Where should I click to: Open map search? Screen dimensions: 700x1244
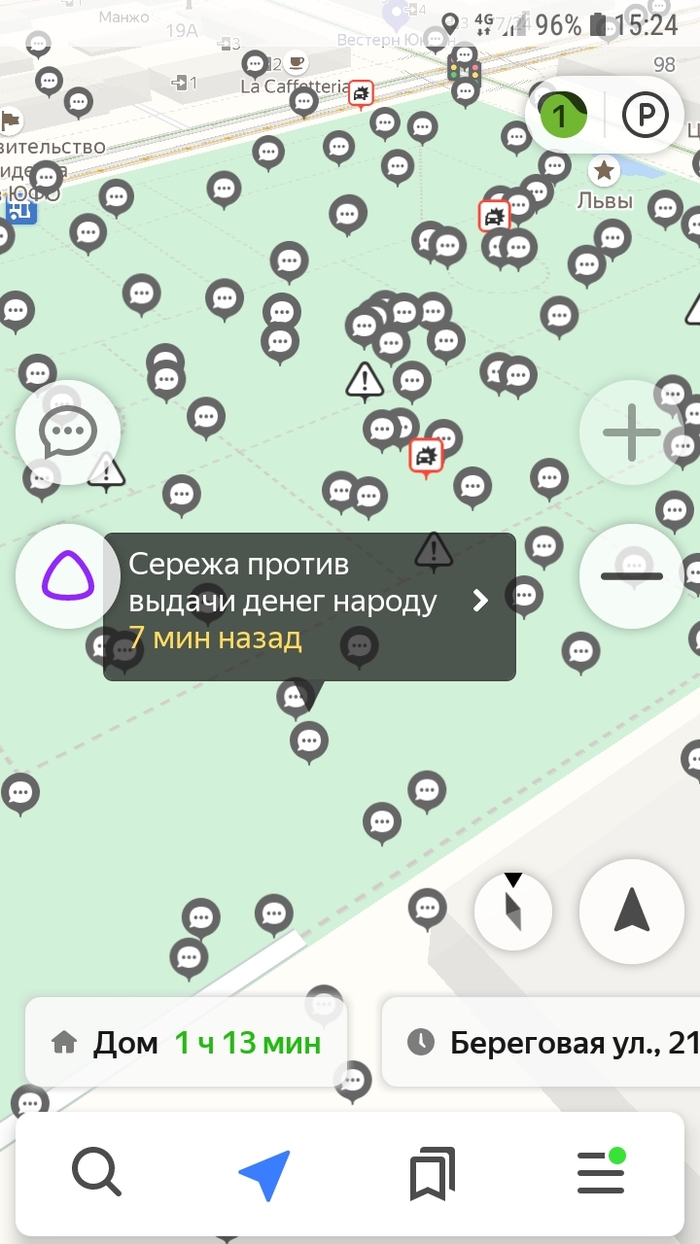click(97, 1172)
